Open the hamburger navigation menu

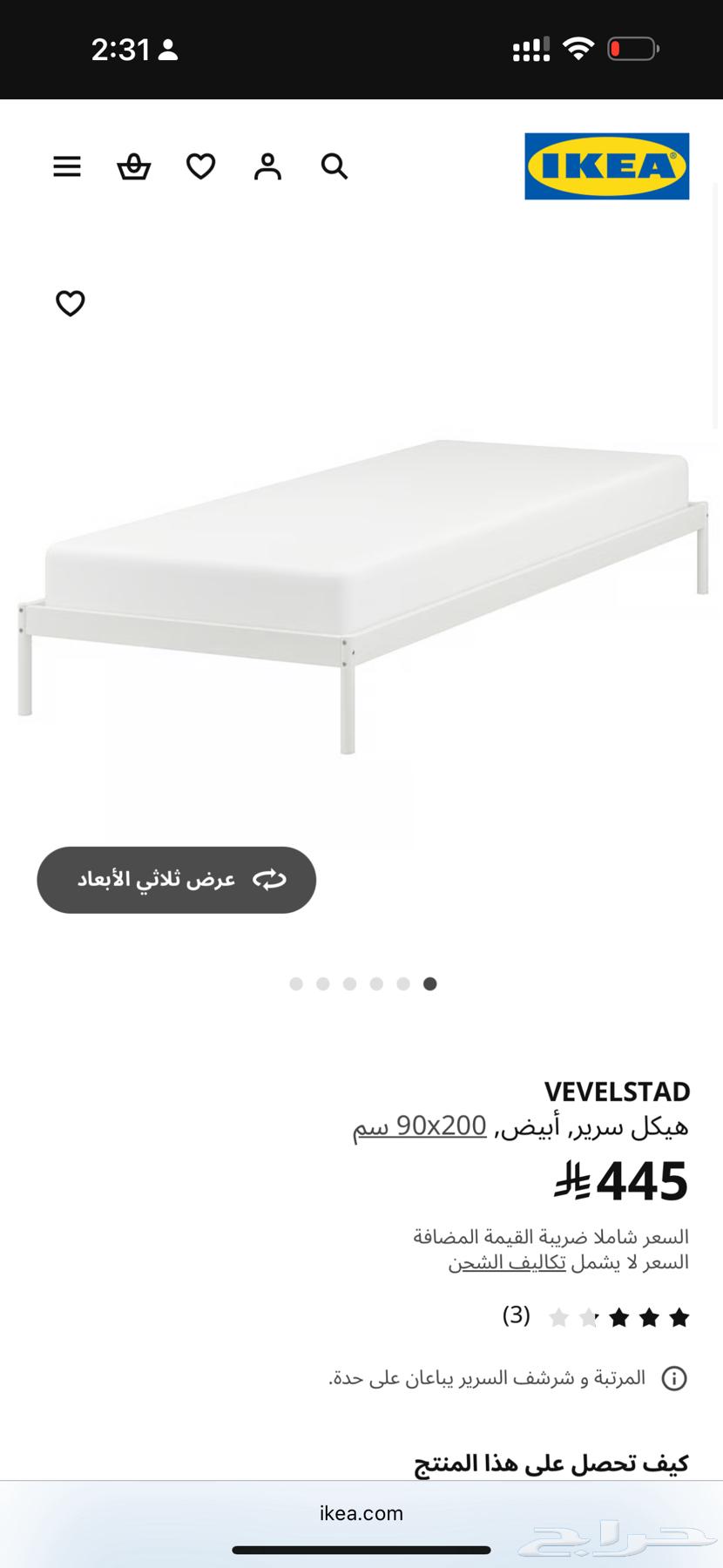coord(67,166)
